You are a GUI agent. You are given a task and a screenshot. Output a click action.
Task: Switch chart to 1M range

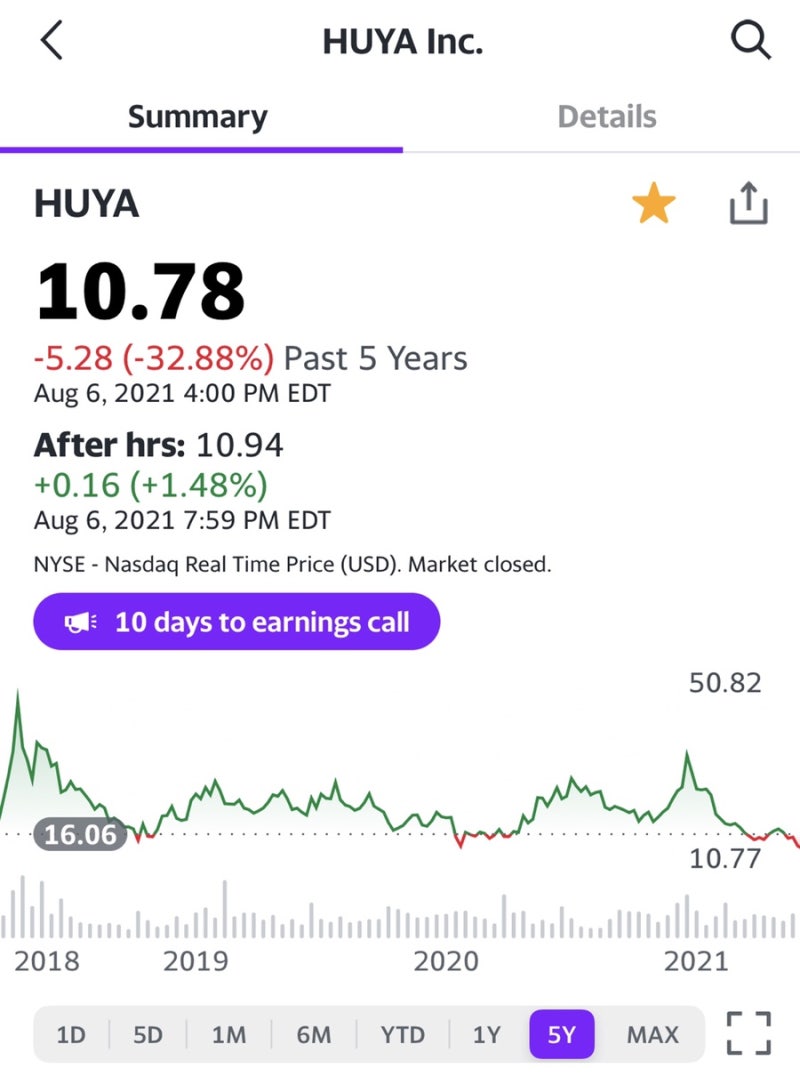click(228, 1034)
